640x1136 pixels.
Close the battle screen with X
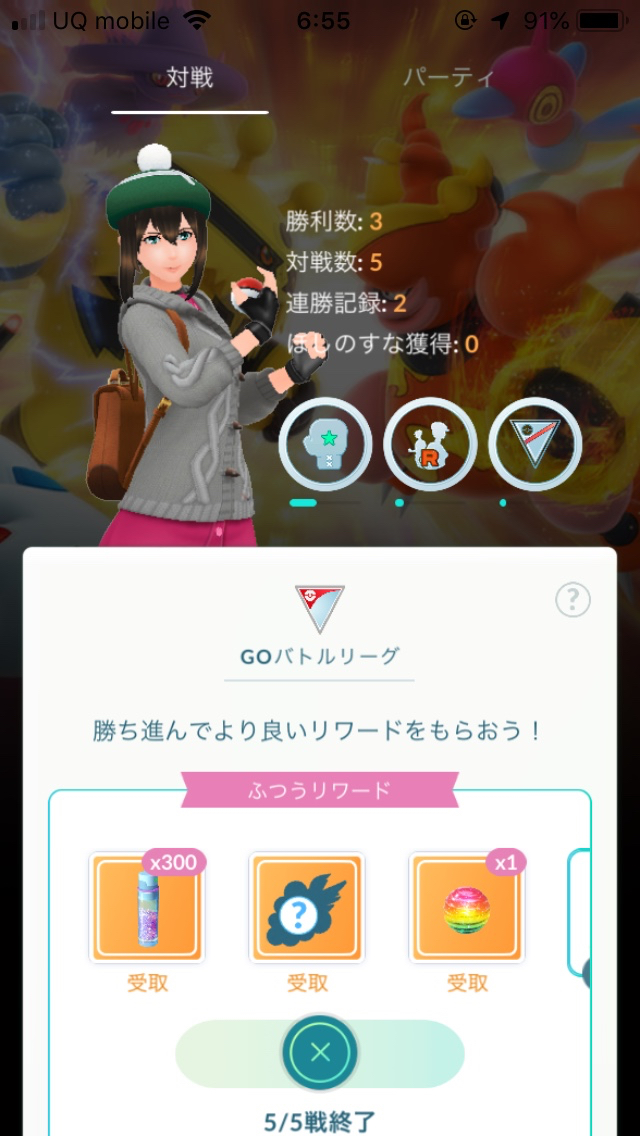coord(319,1051)
